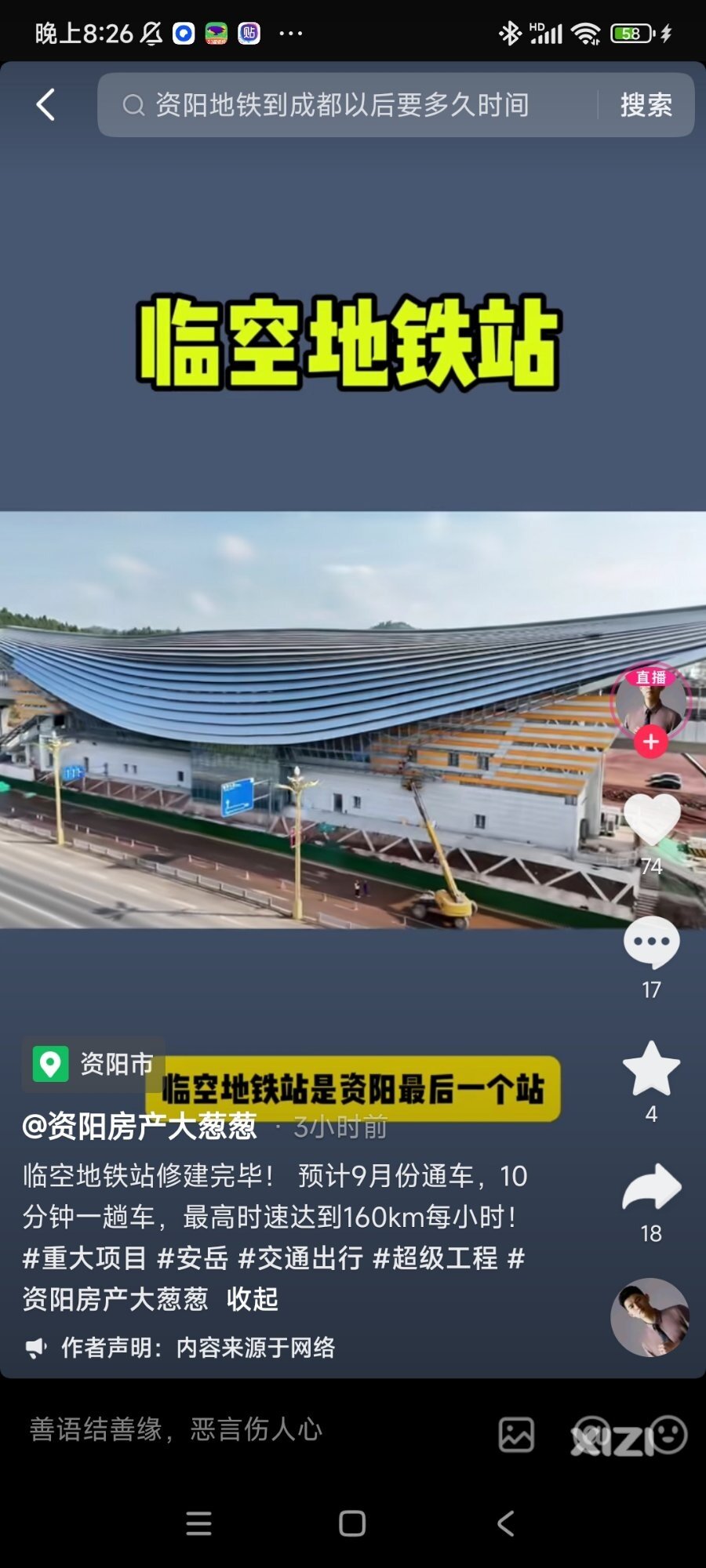
Task: Open hashtag #交通出行
Action: [300, 1258]
